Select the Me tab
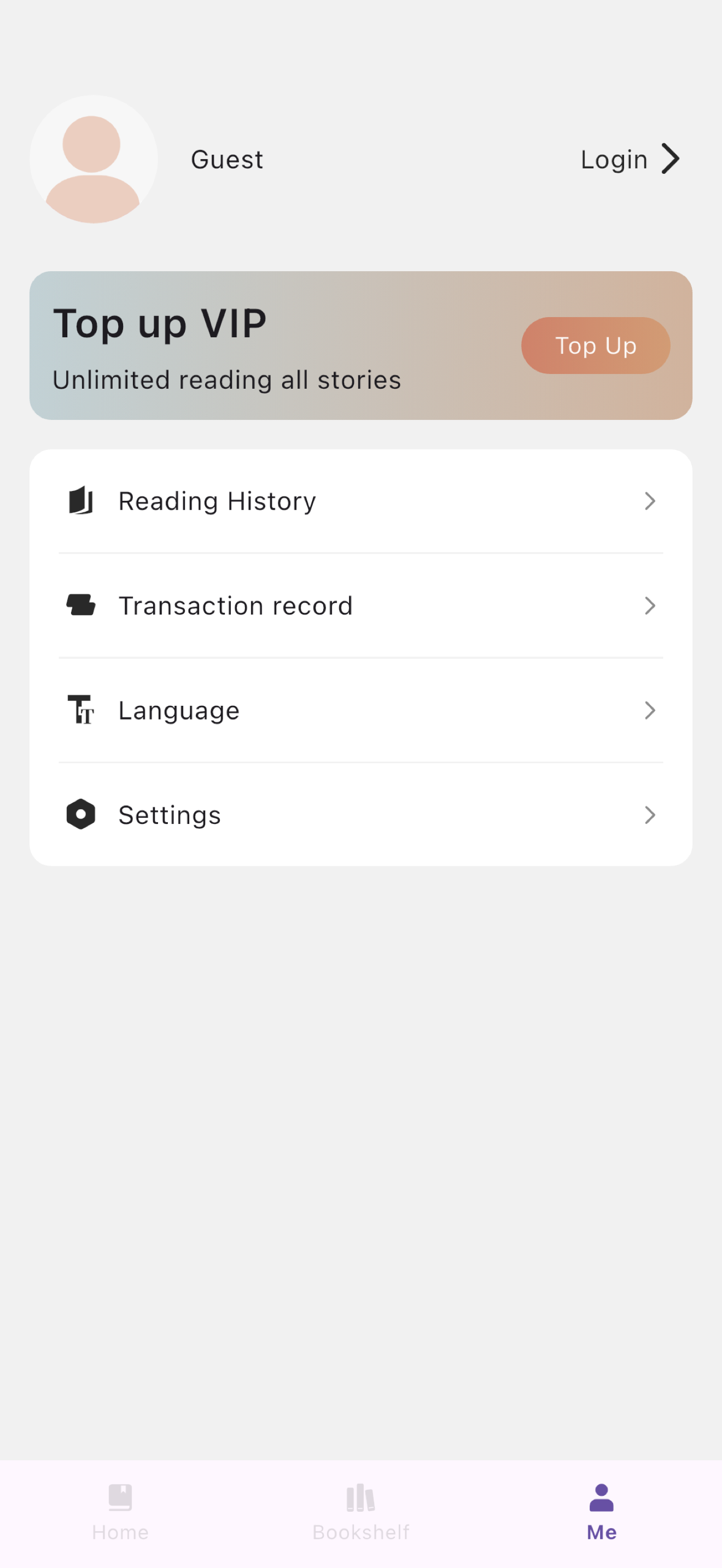The width and height of the screenshot is (722, 1568). (x=602, y=1513)
